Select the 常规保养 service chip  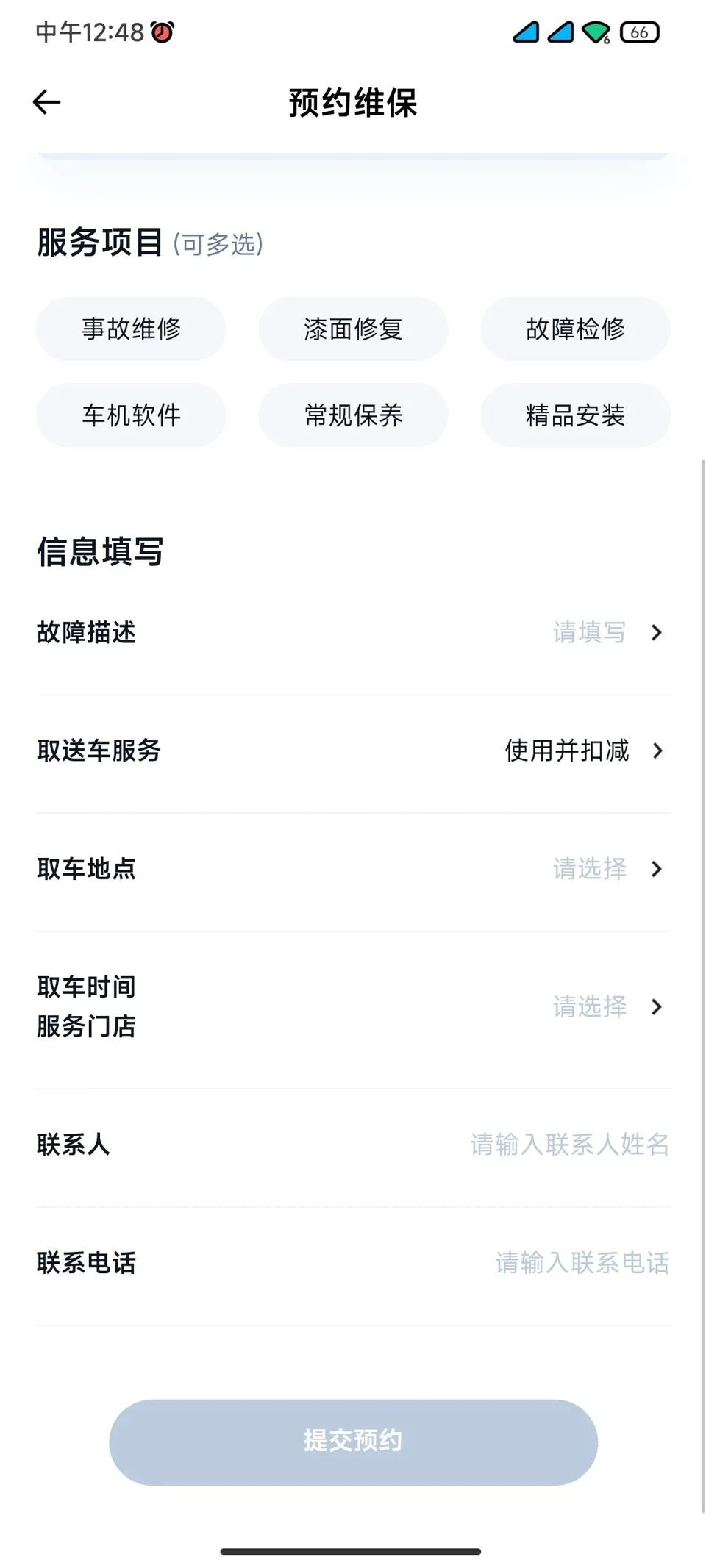[353, 415]
